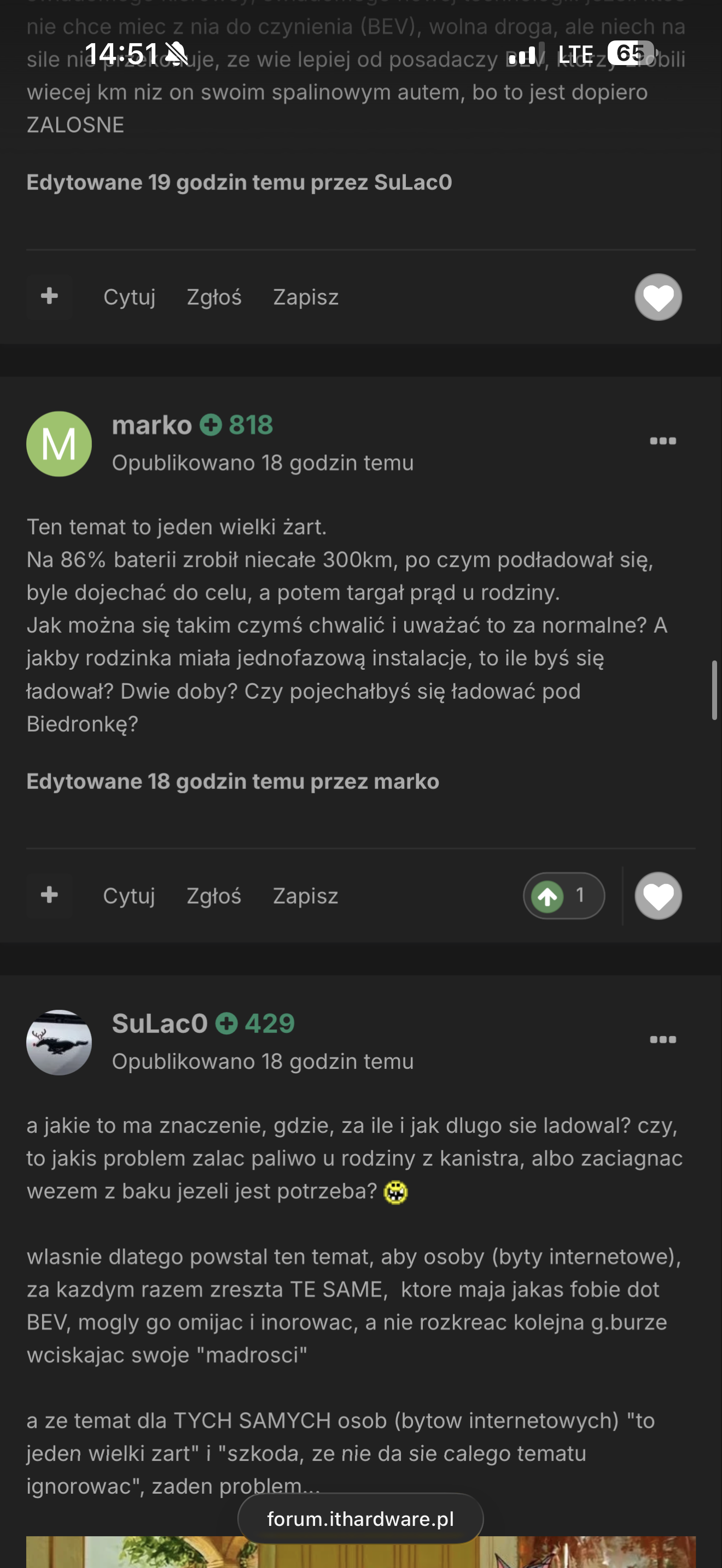
Task: View the upvote reaction on marko's post
Action: pos(564,896)
